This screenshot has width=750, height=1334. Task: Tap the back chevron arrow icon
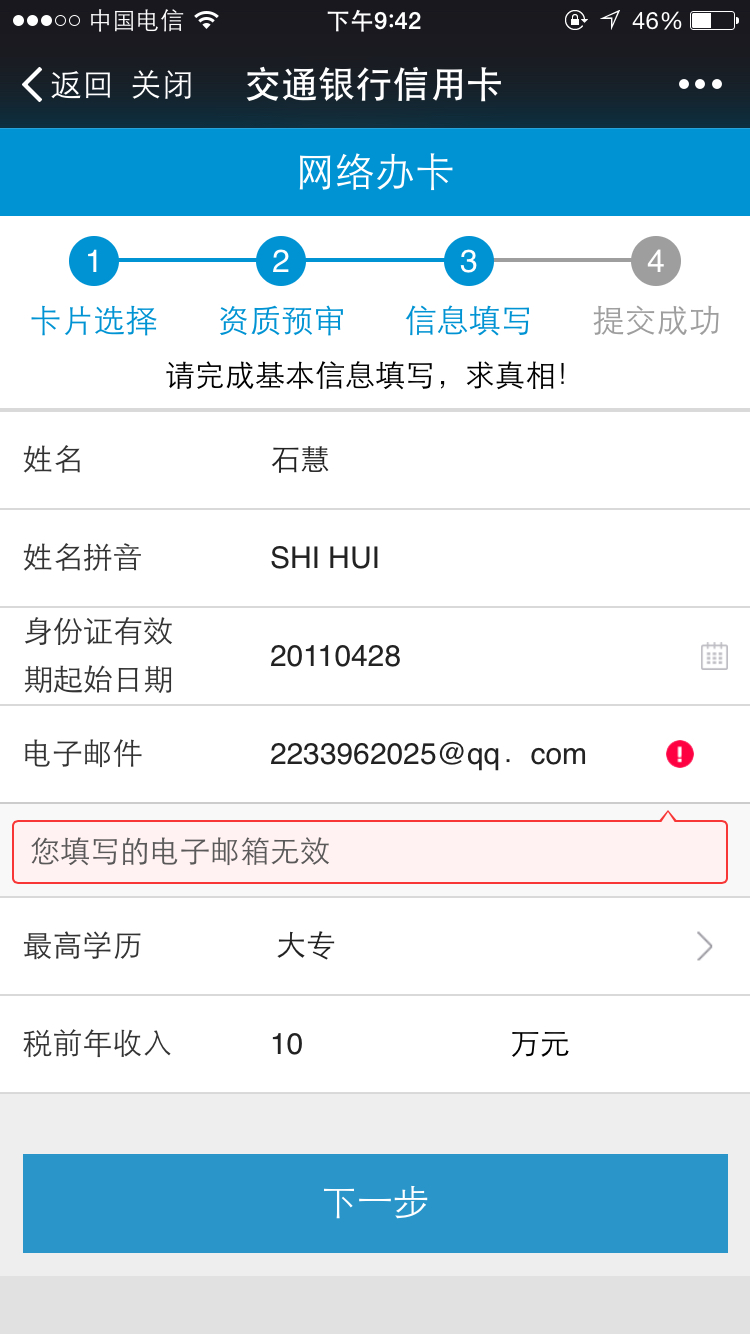(30, 85)
